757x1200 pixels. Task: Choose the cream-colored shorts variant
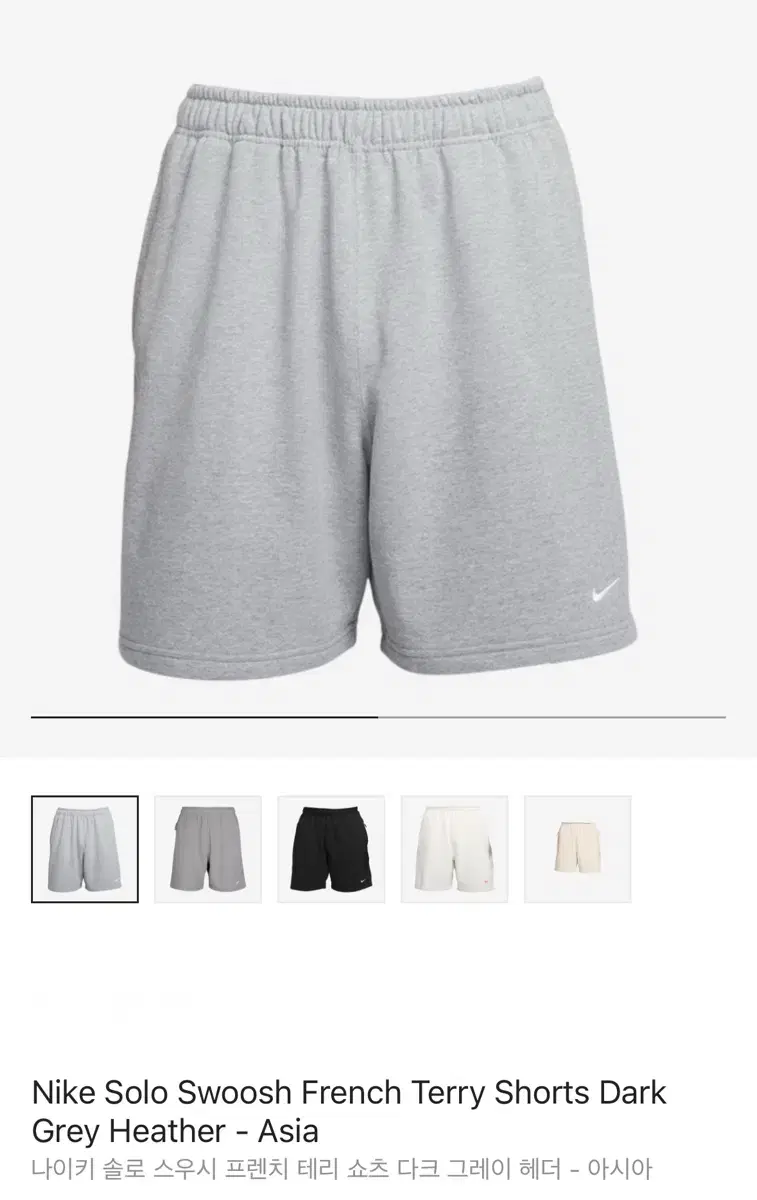coord(578,846)
